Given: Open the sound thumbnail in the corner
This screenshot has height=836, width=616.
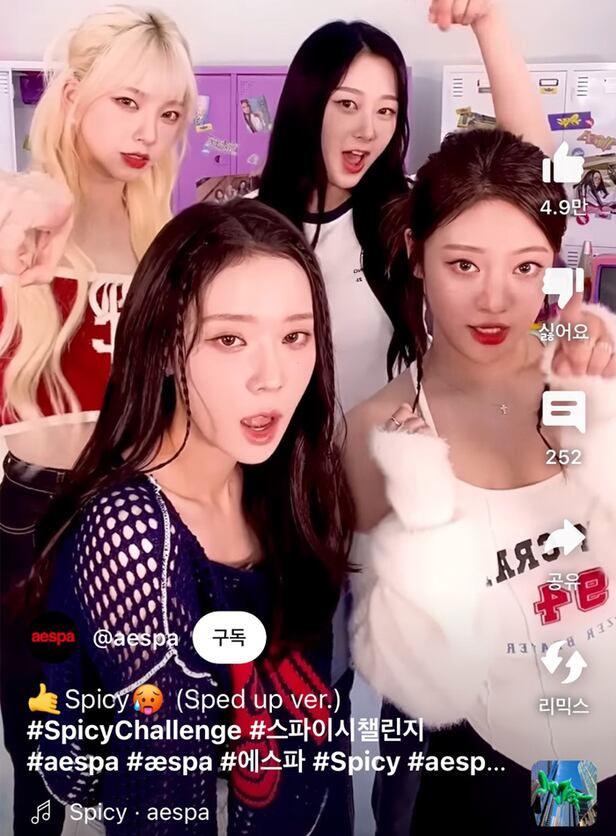Looking at the screenshot, I should 564,793.
